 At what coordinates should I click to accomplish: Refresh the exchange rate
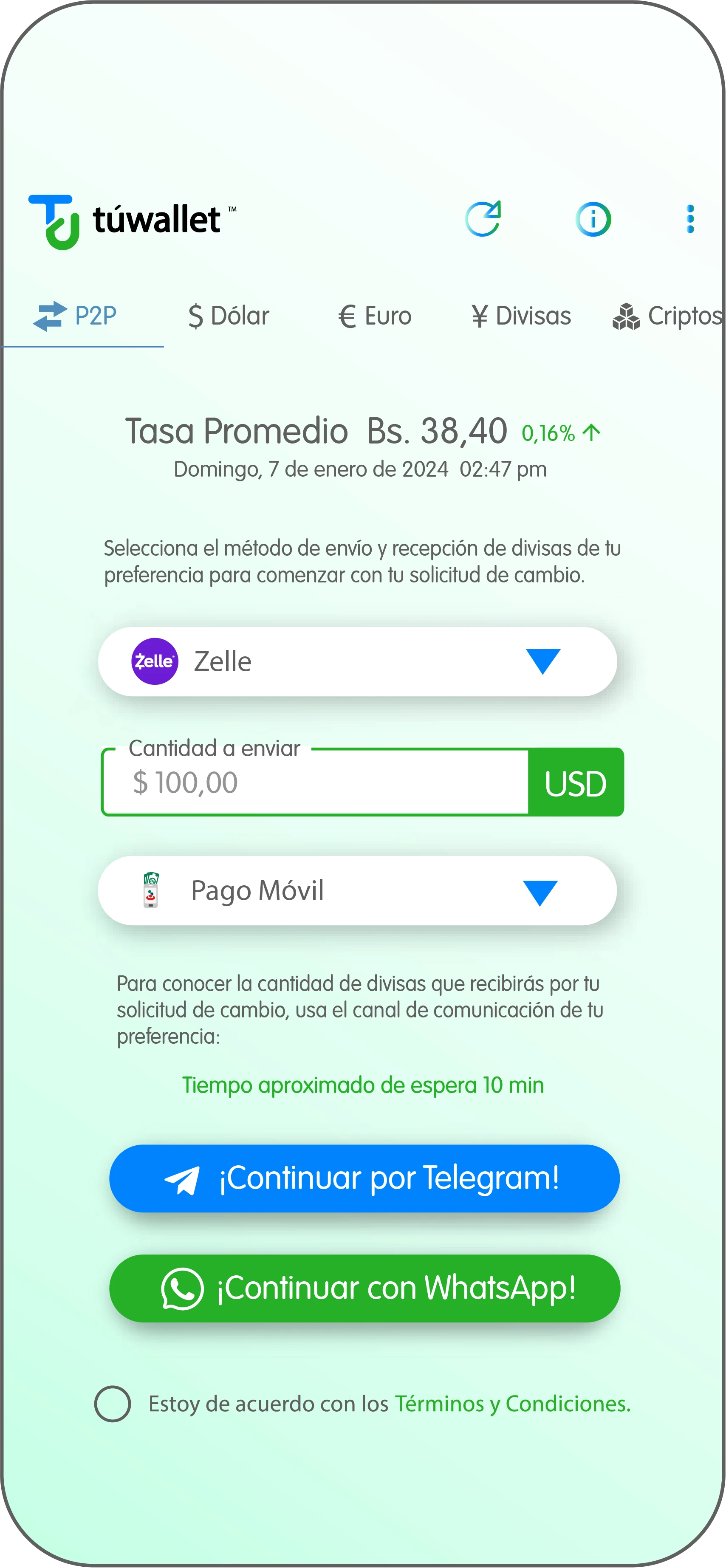point(483,219)
